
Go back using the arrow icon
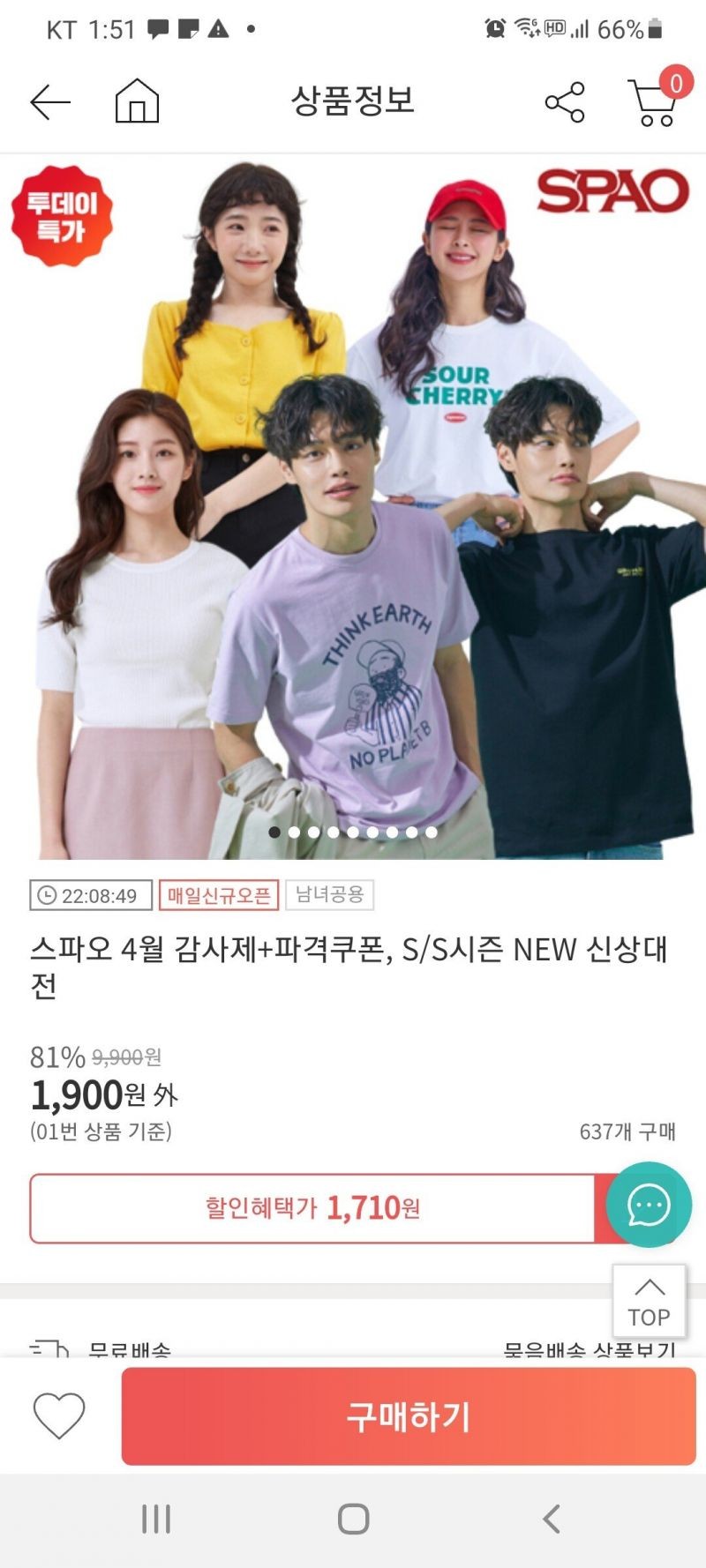[50, 102]
